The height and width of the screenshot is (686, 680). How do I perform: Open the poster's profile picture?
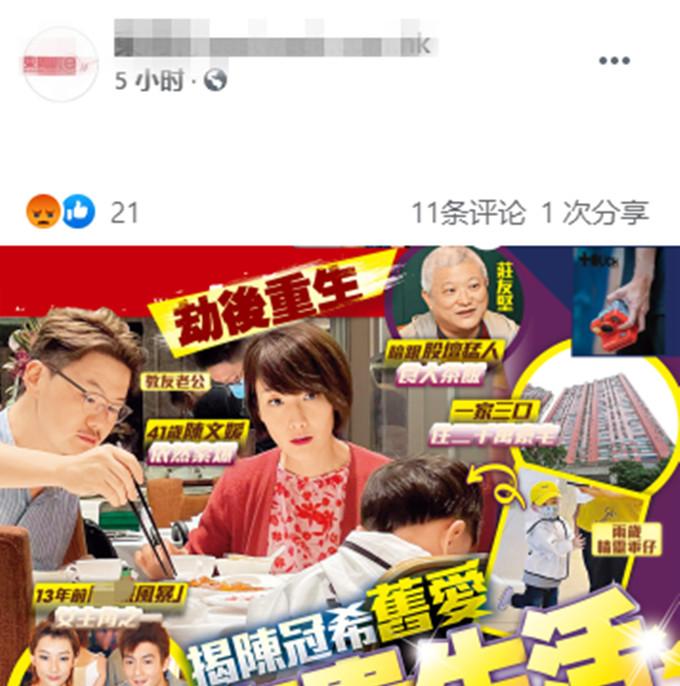60,64
